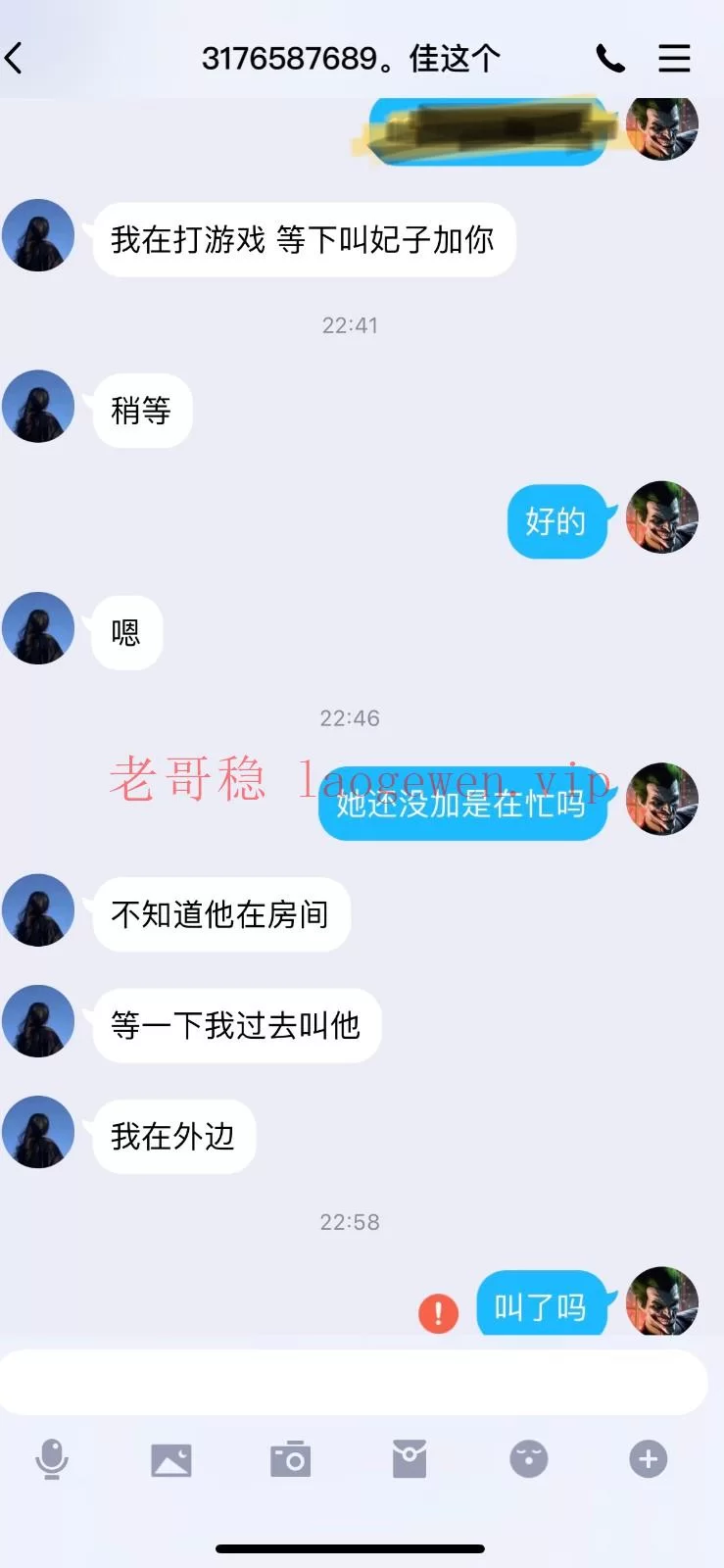Open my avatar next to 好的 message

click(662, 517)
